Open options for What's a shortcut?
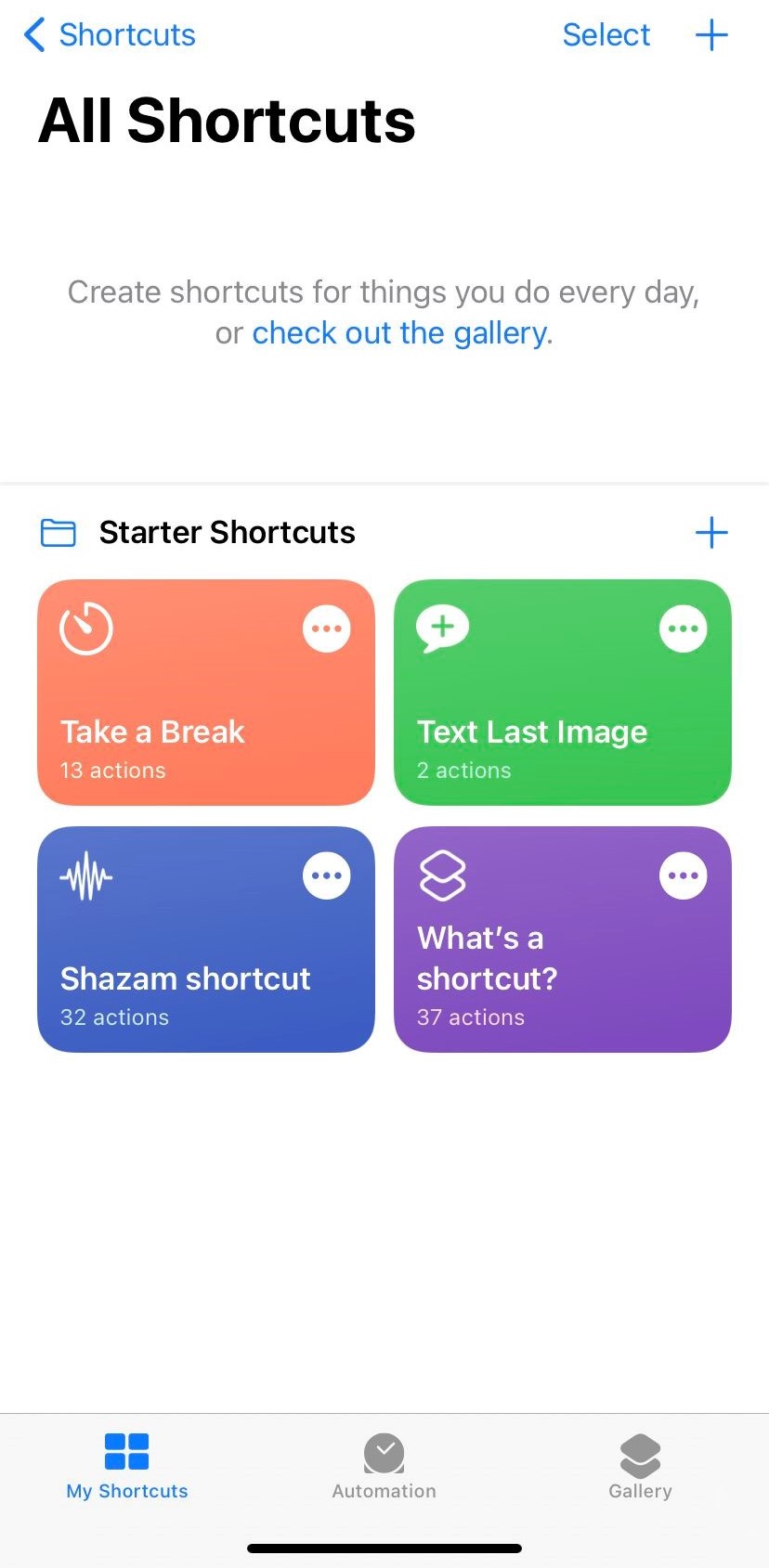The image size is (769, 1568). tap(684, 875)
